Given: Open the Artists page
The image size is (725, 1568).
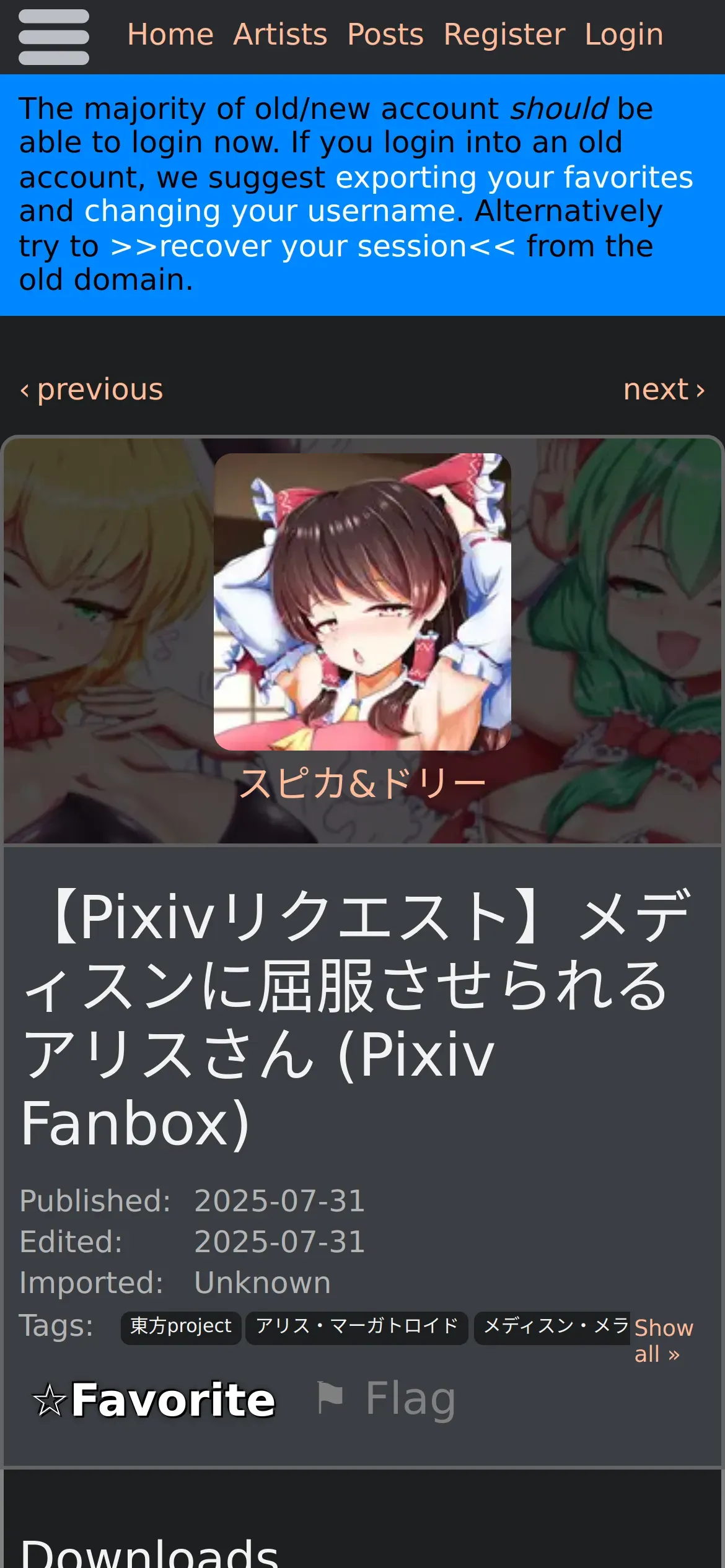Looking at the screenshot, I should pos(280,35).
